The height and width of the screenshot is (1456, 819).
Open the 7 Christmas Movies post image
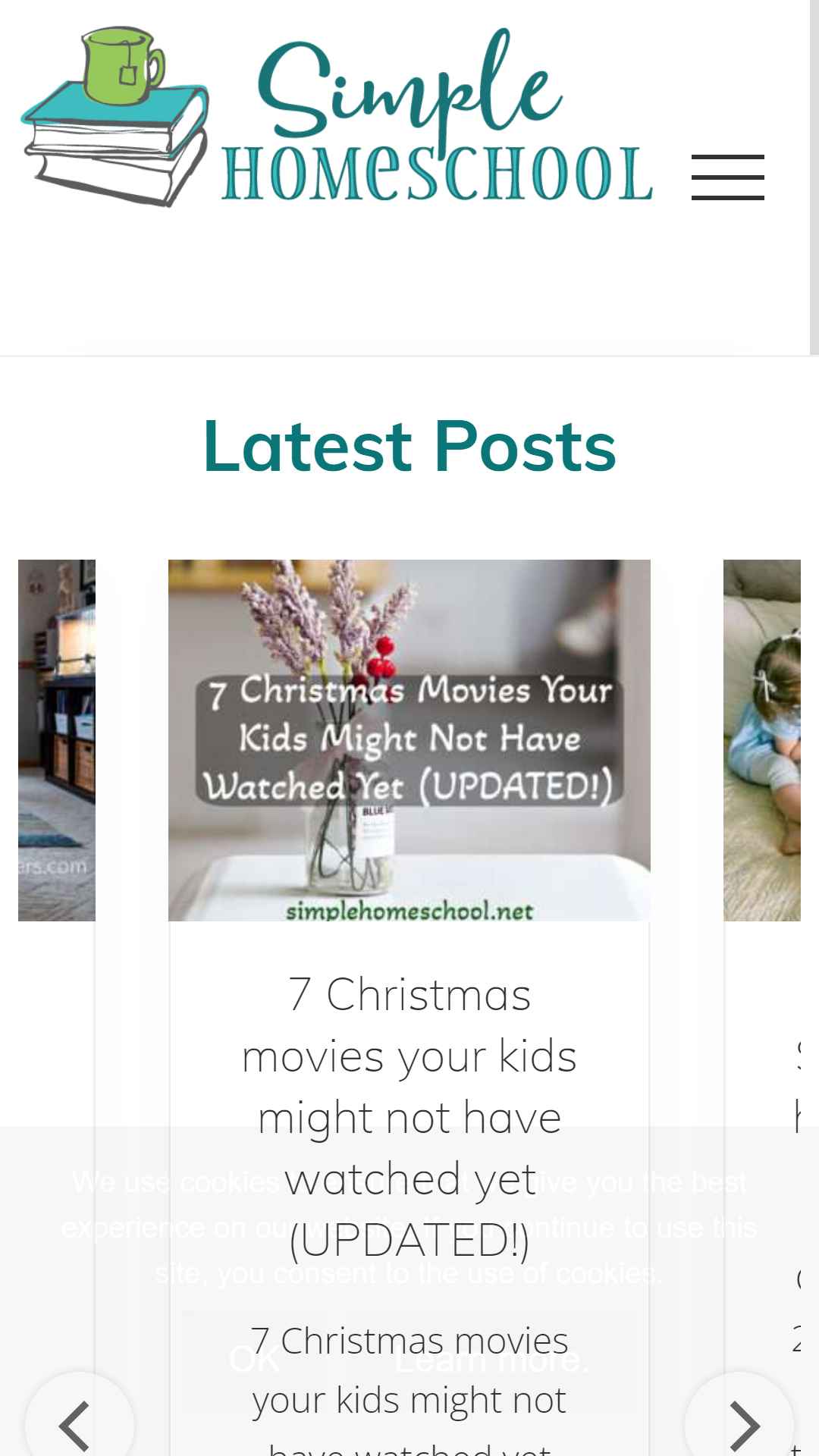(x=409, y=740)
